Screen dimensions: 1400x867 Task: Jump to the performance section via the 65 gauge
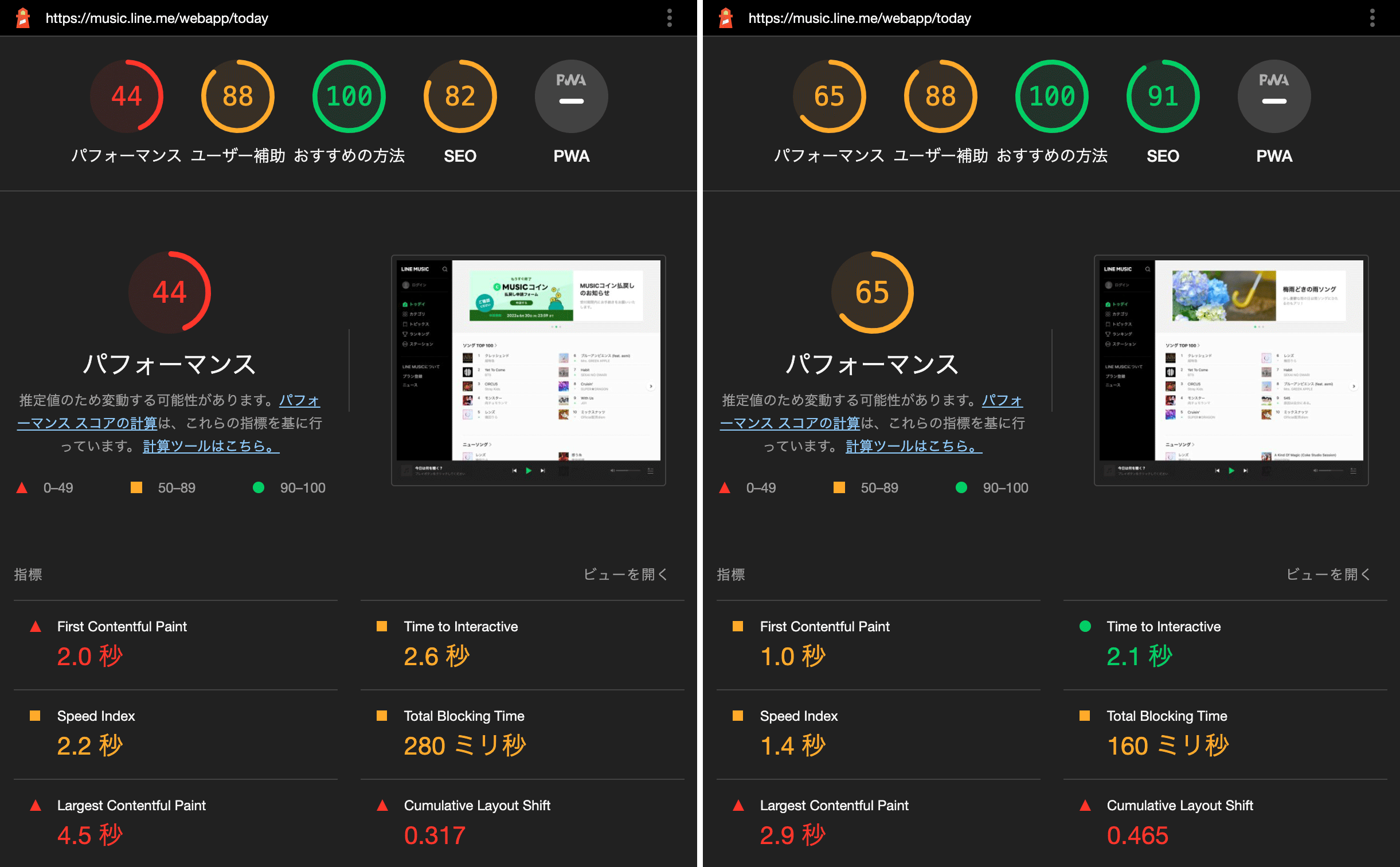(829, 96)
